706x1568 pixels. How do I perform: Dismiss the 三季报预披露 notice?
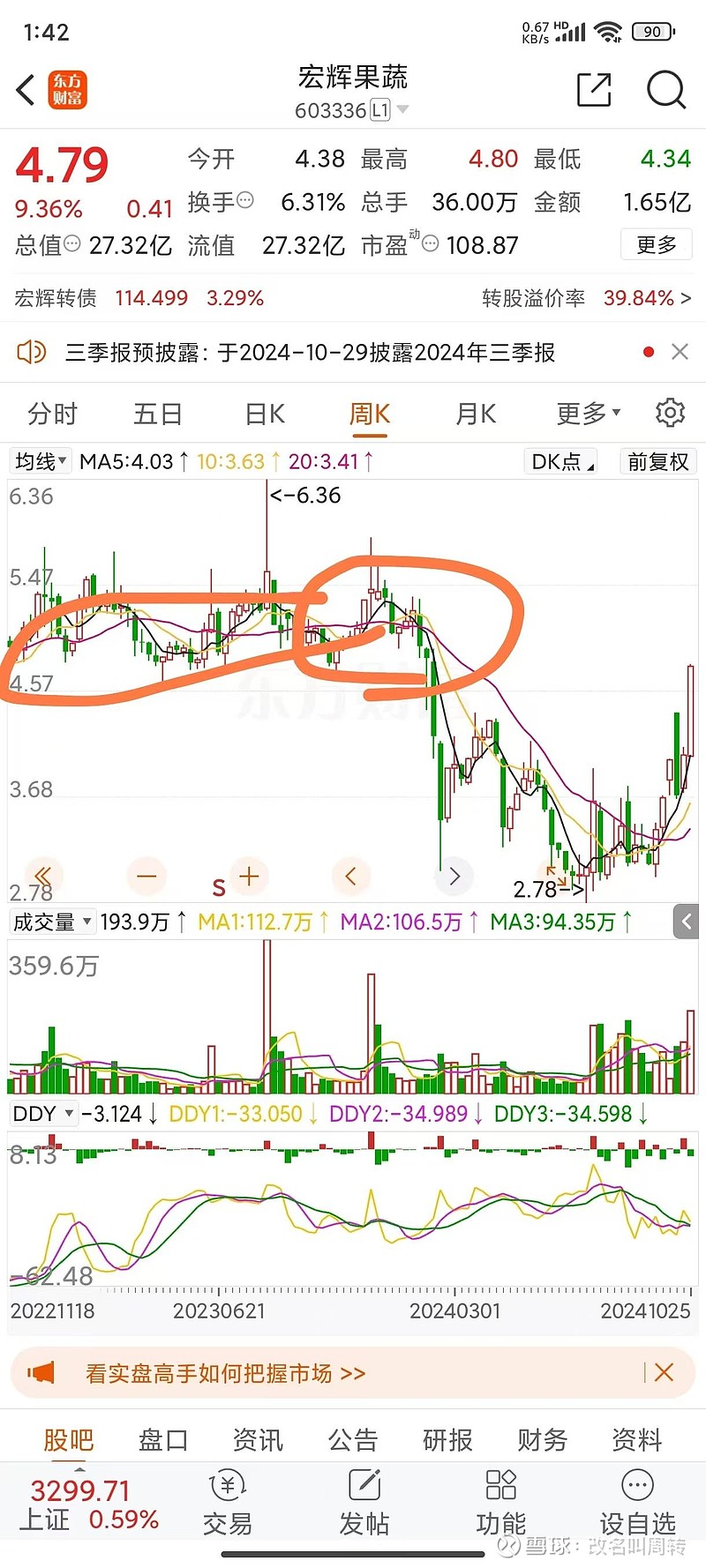click(680, 352)
